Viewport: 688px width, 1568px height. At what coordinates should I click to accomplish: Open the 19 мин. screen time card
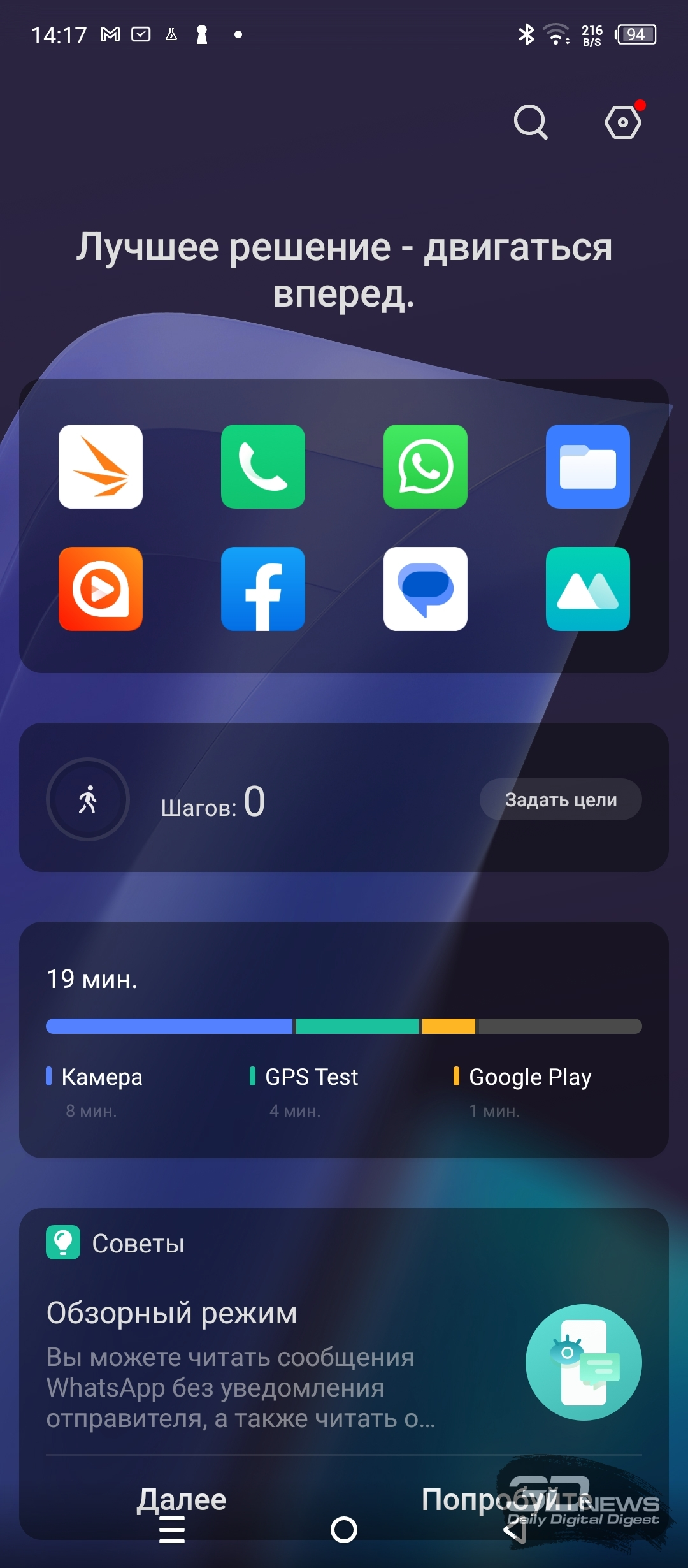coord(344,1040)
